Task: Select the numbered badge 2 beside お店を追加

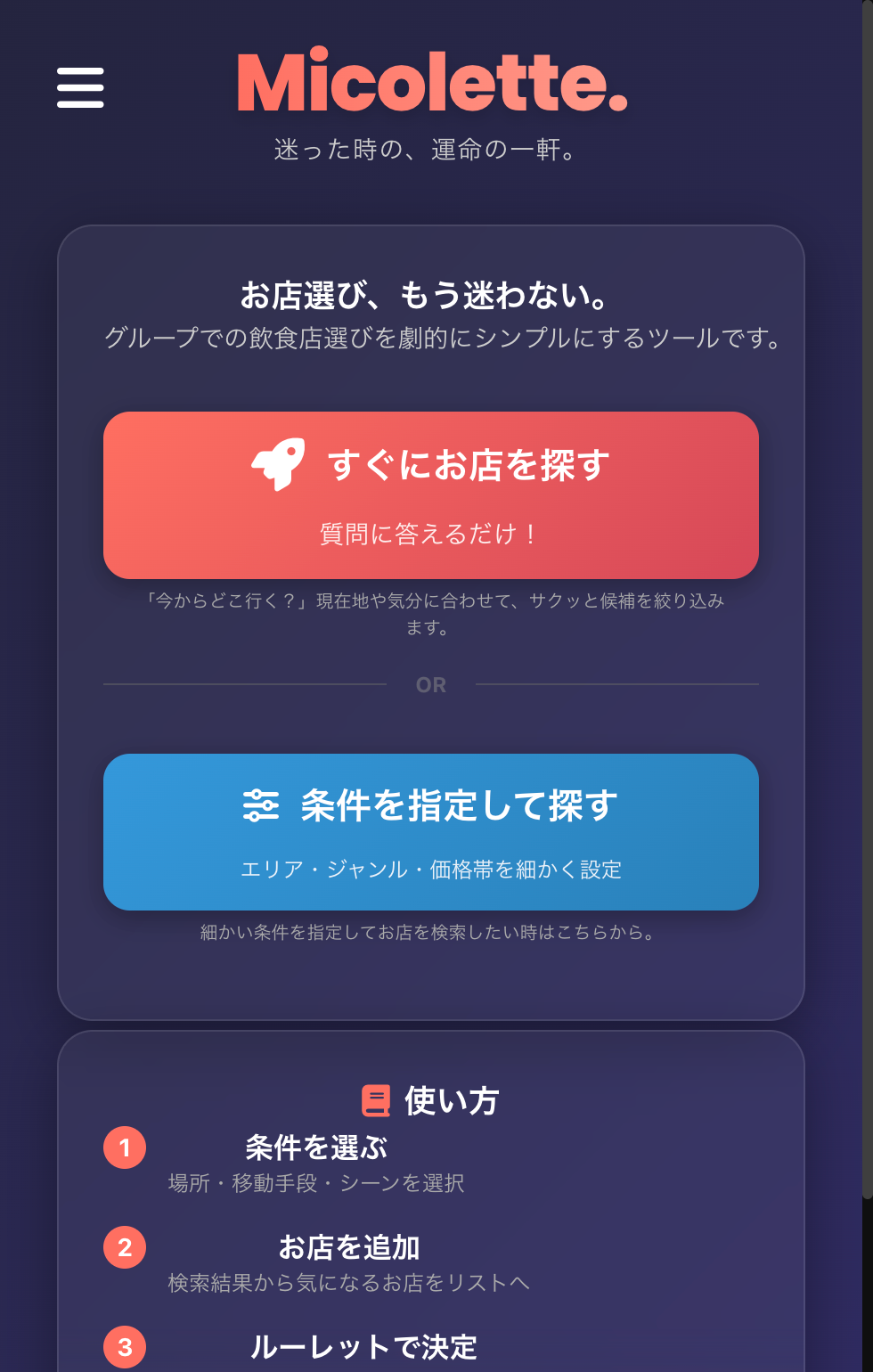Action: pos(124,1247)
